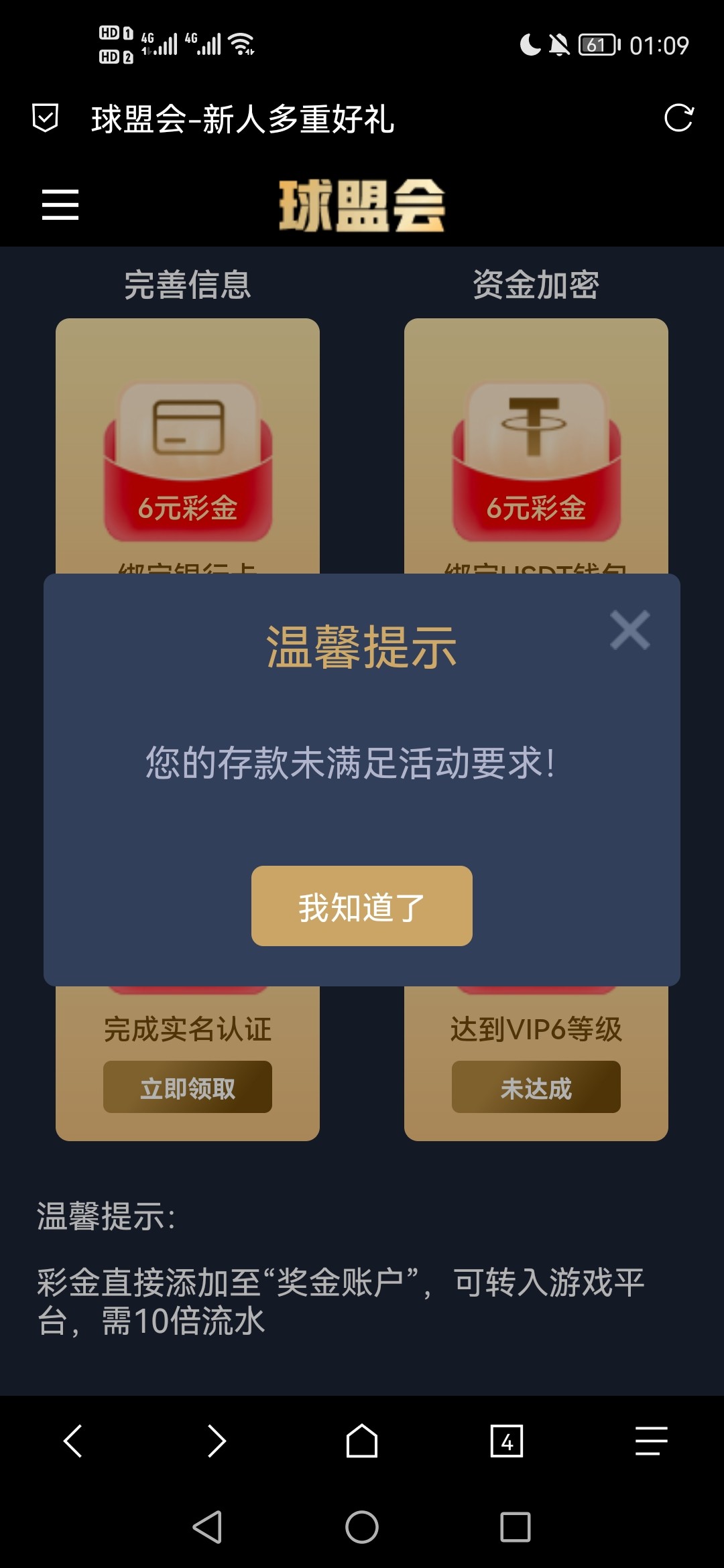The image size is (724, 1568).
Task: View the 4 open browser tabs
Action: pyautogui.click(x=507, y=1441)
